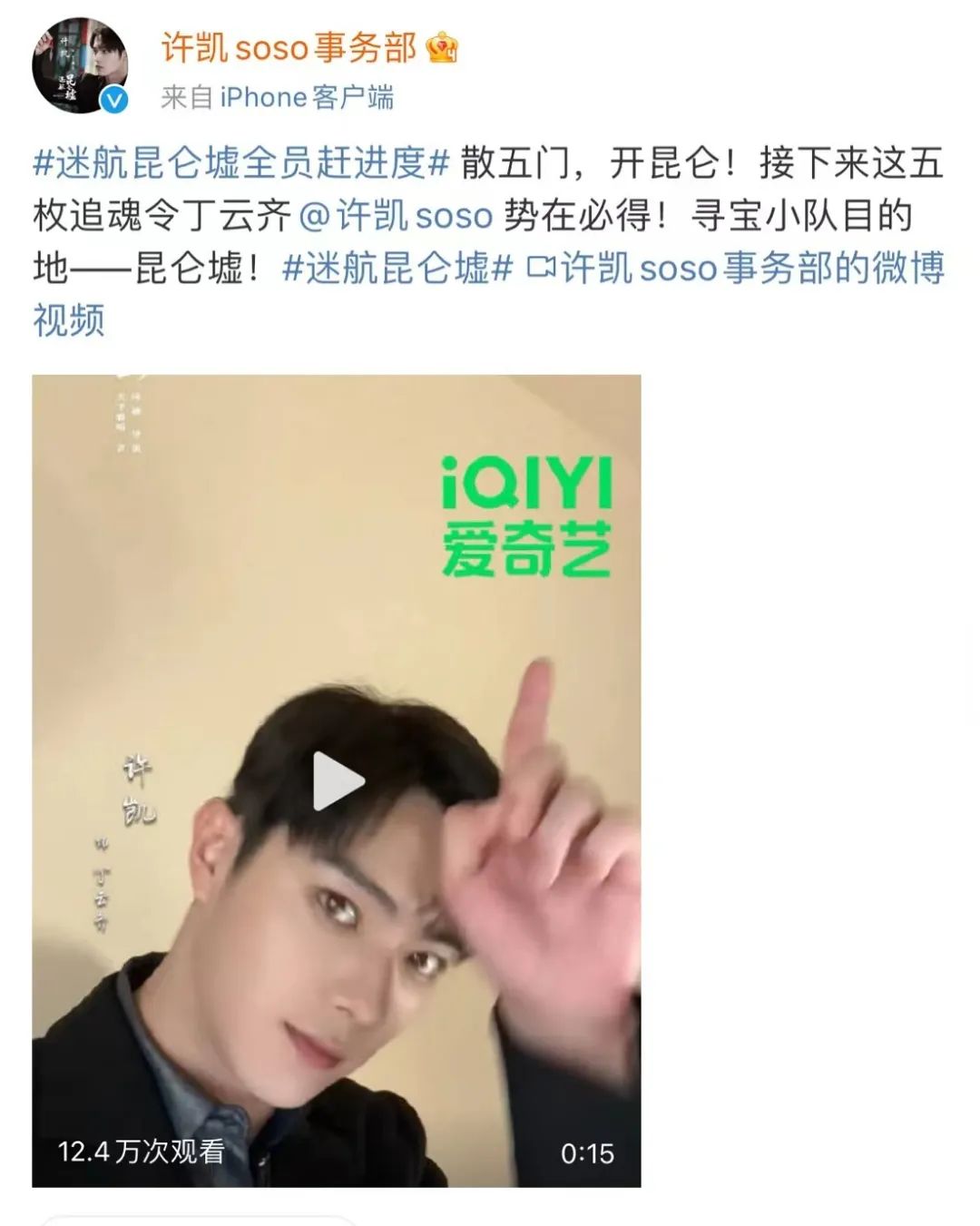Open the 许凯soso事务部 profile avatar
The width and height of the screenshot is (980, 1226).
80,65
